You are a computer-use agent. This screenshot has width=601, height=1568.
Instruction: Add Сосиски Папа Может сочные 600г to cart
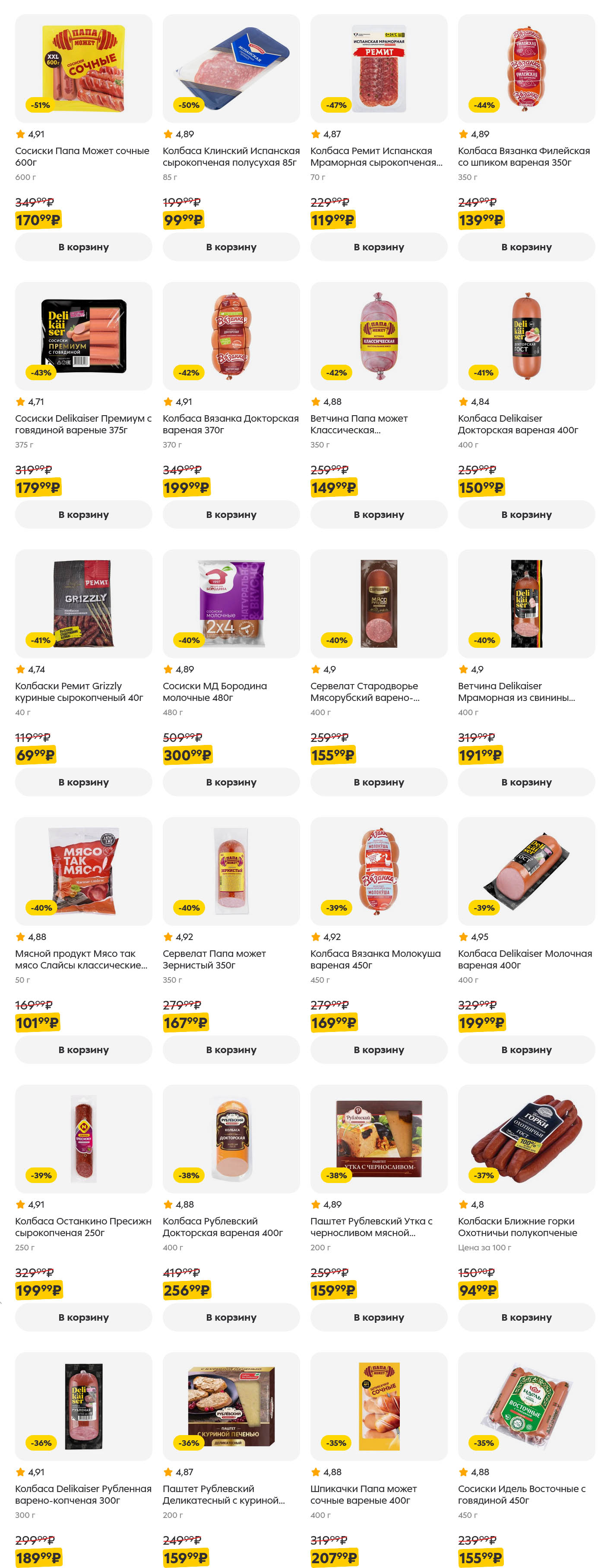(83, 246)
